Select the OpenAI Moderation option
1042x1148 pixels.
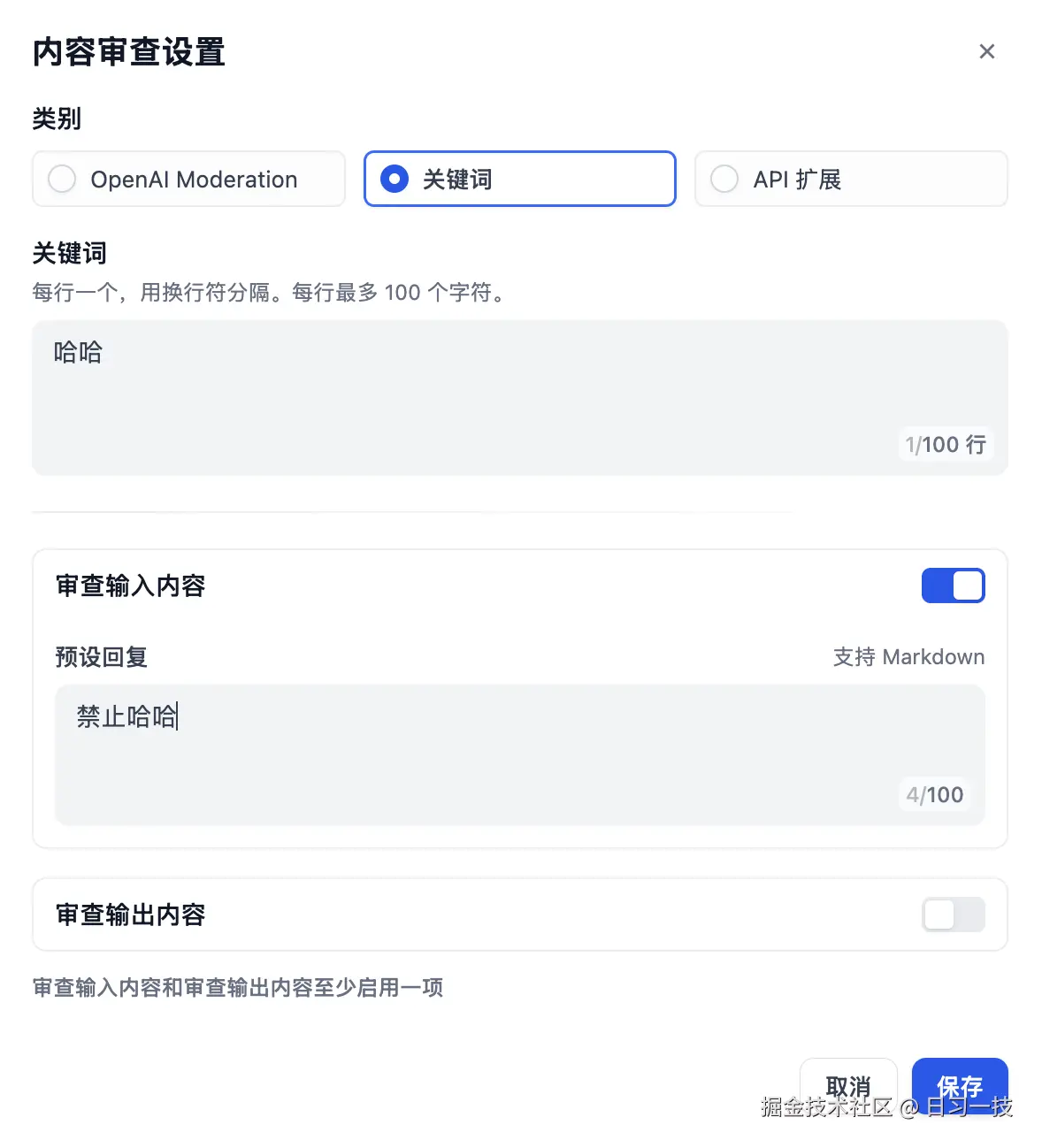(188, 180)
